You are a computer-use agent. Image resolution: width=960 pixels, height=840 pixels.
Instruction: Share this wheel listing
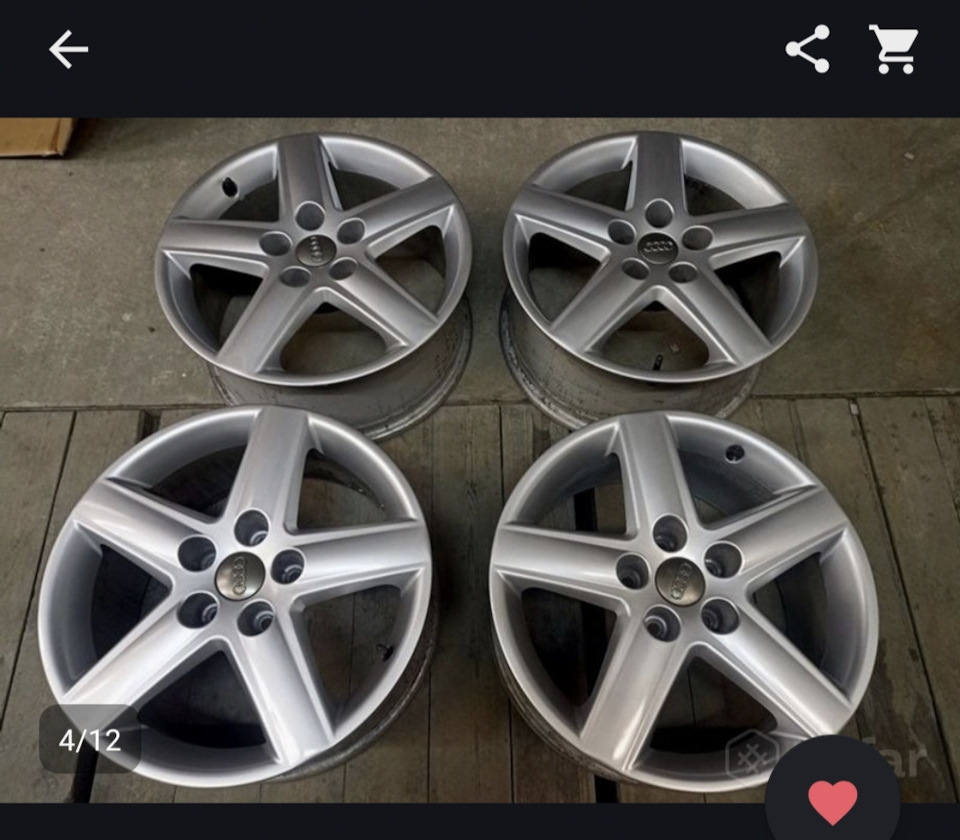[x=807, y=49]
